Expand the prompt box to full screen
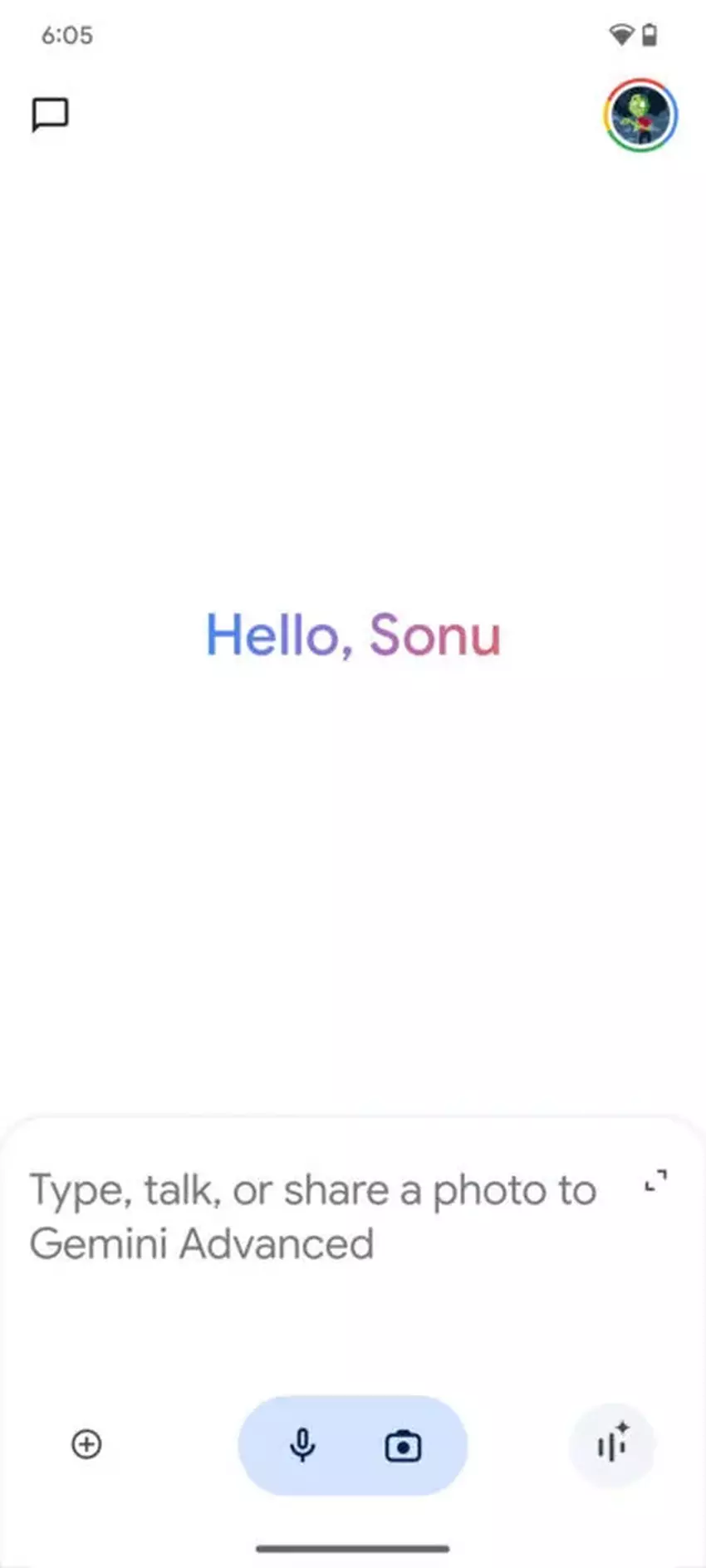 click(656, 1181)
